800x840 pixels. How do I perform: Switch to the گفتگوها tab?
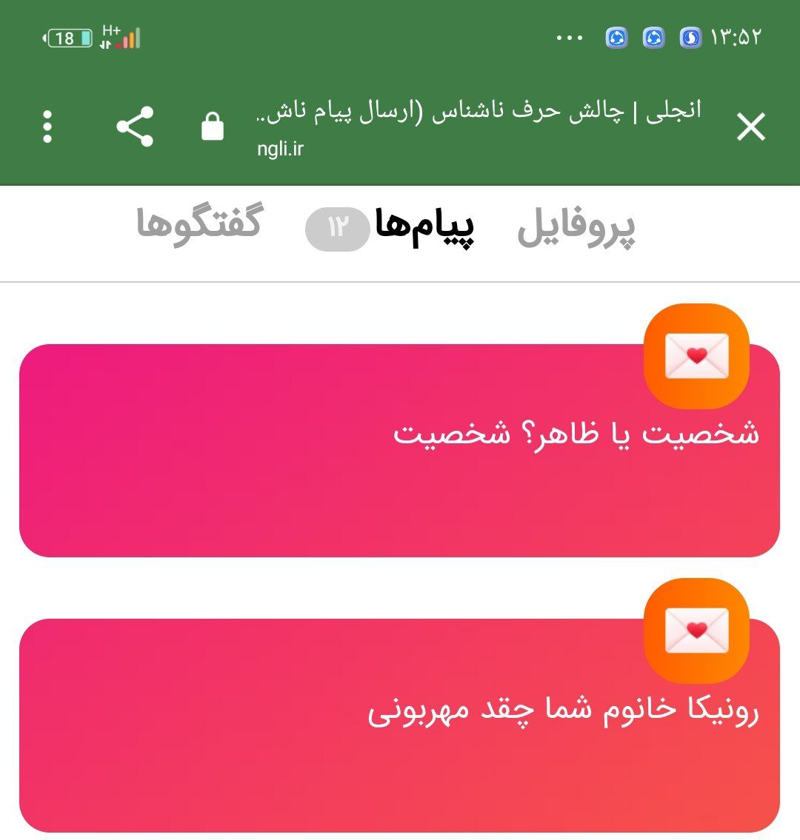(x=198, y=224)
